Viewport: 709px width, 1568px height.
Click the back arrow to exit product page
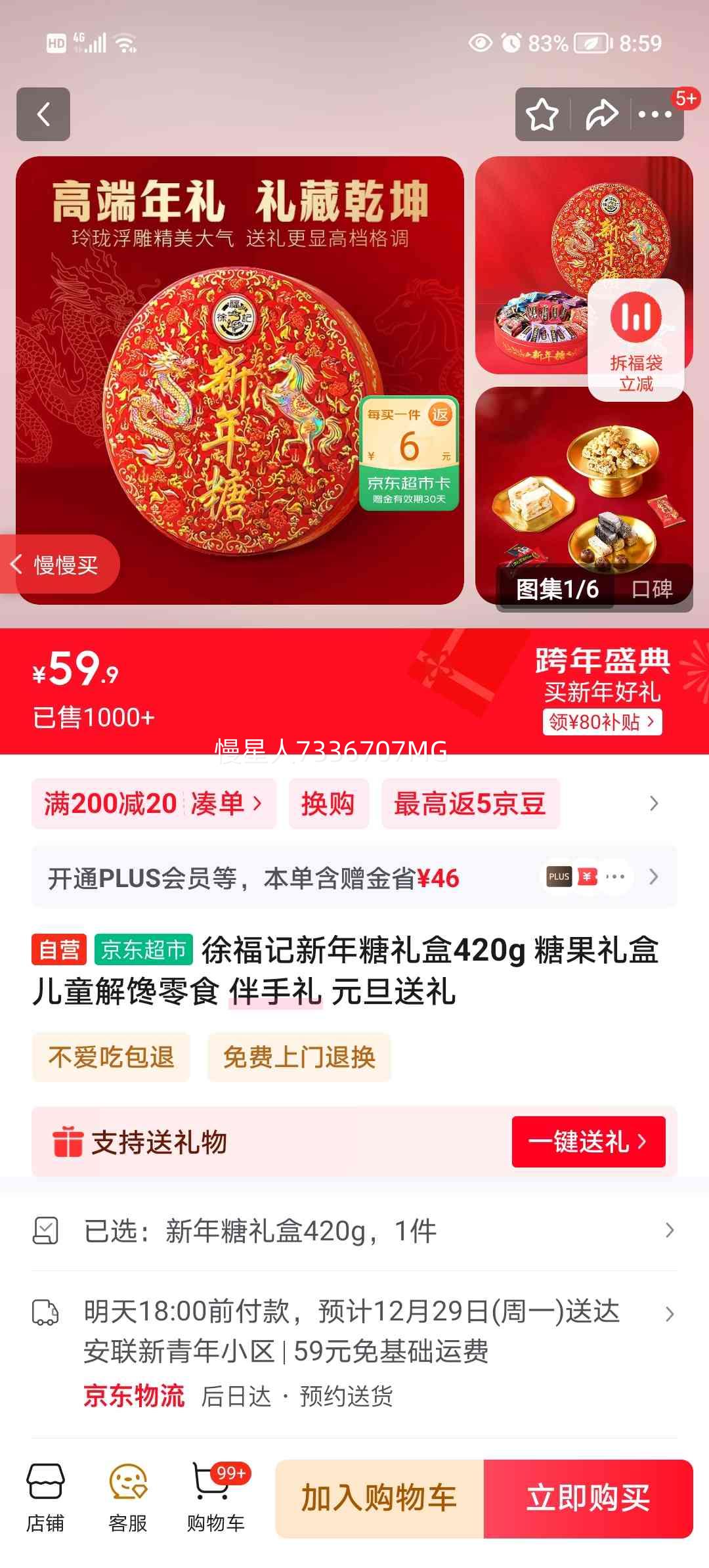click(x=44, y=114)
